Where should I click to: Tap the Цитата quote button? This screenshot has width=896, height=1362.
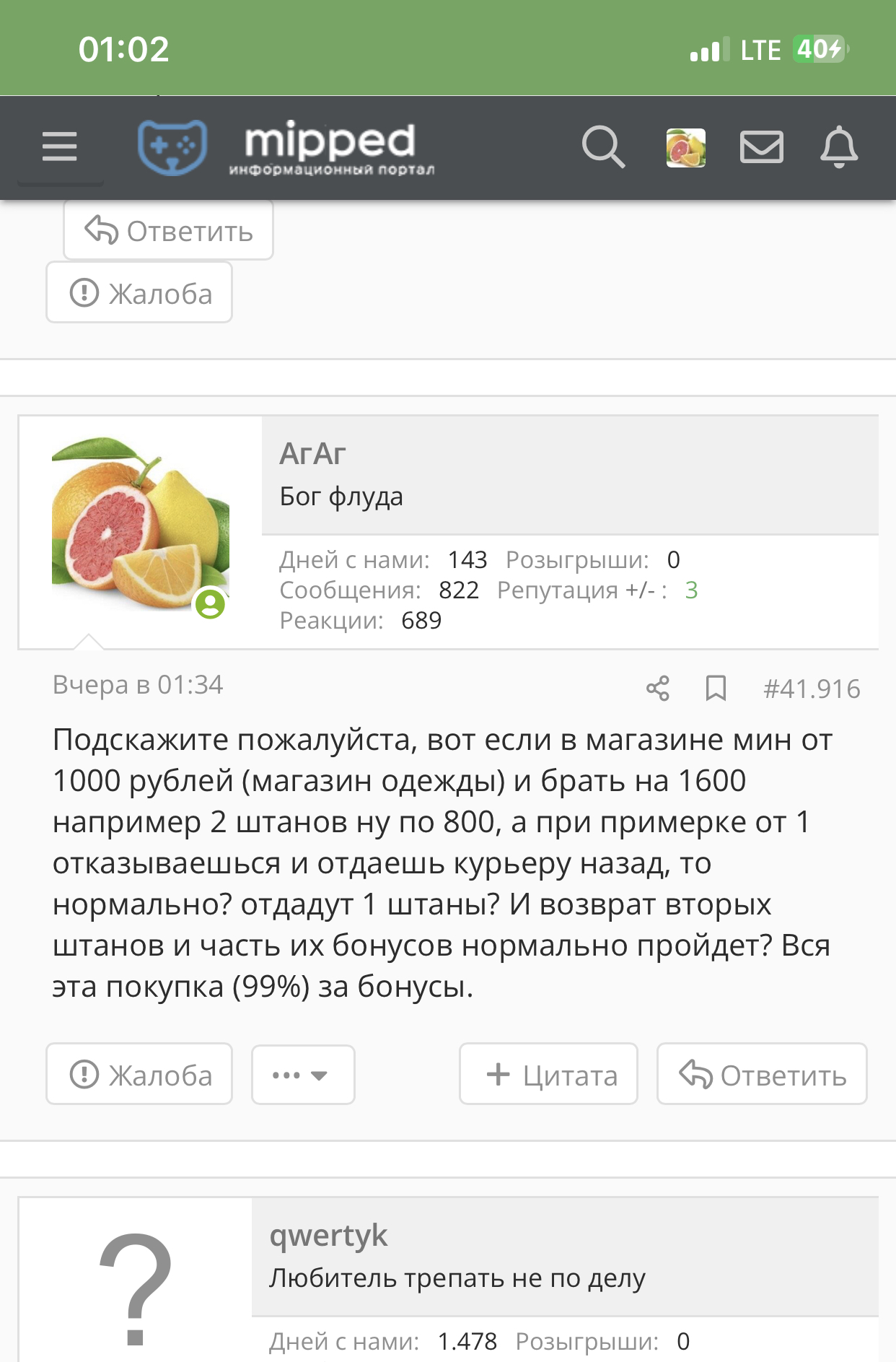point(548,1074)
